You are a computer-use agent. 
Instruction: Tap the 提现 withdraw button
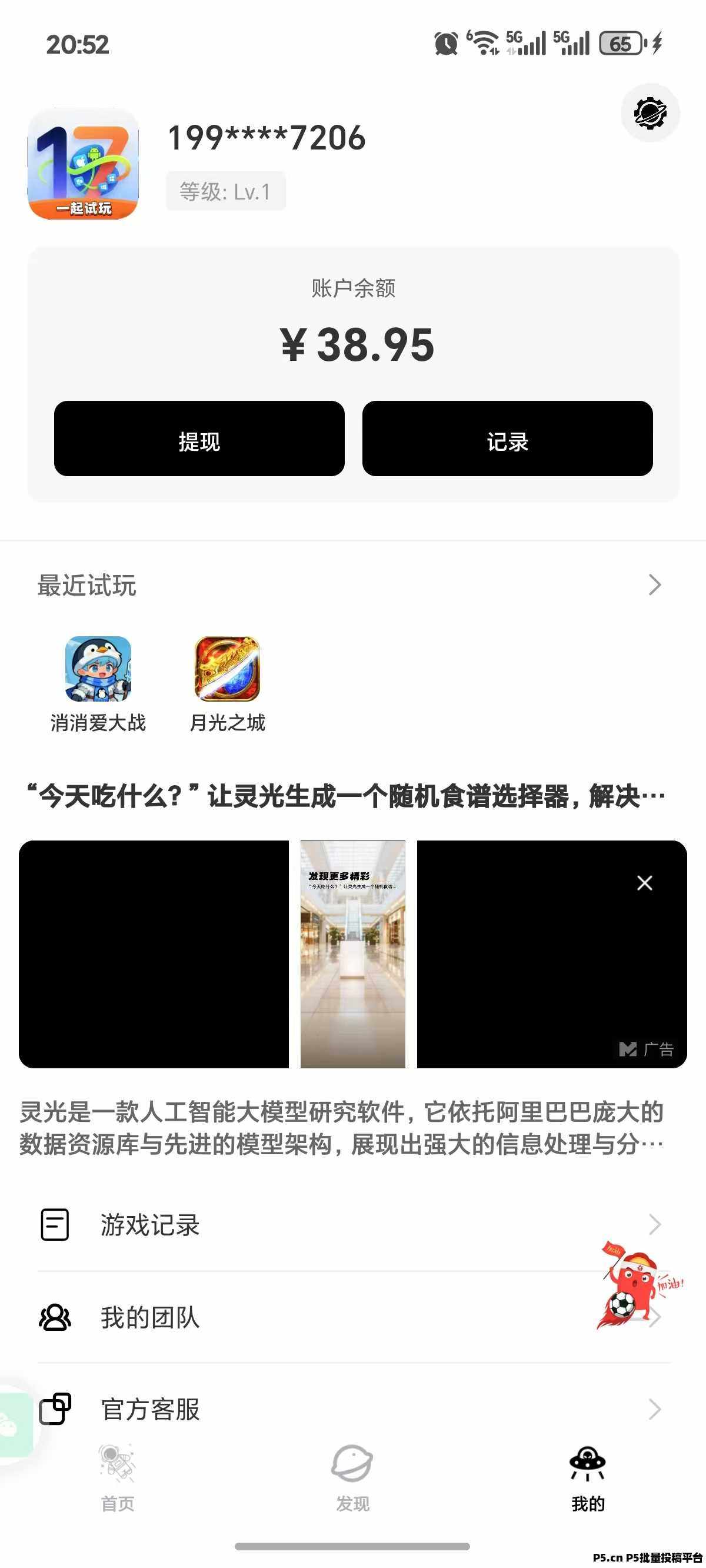[199, 438]
